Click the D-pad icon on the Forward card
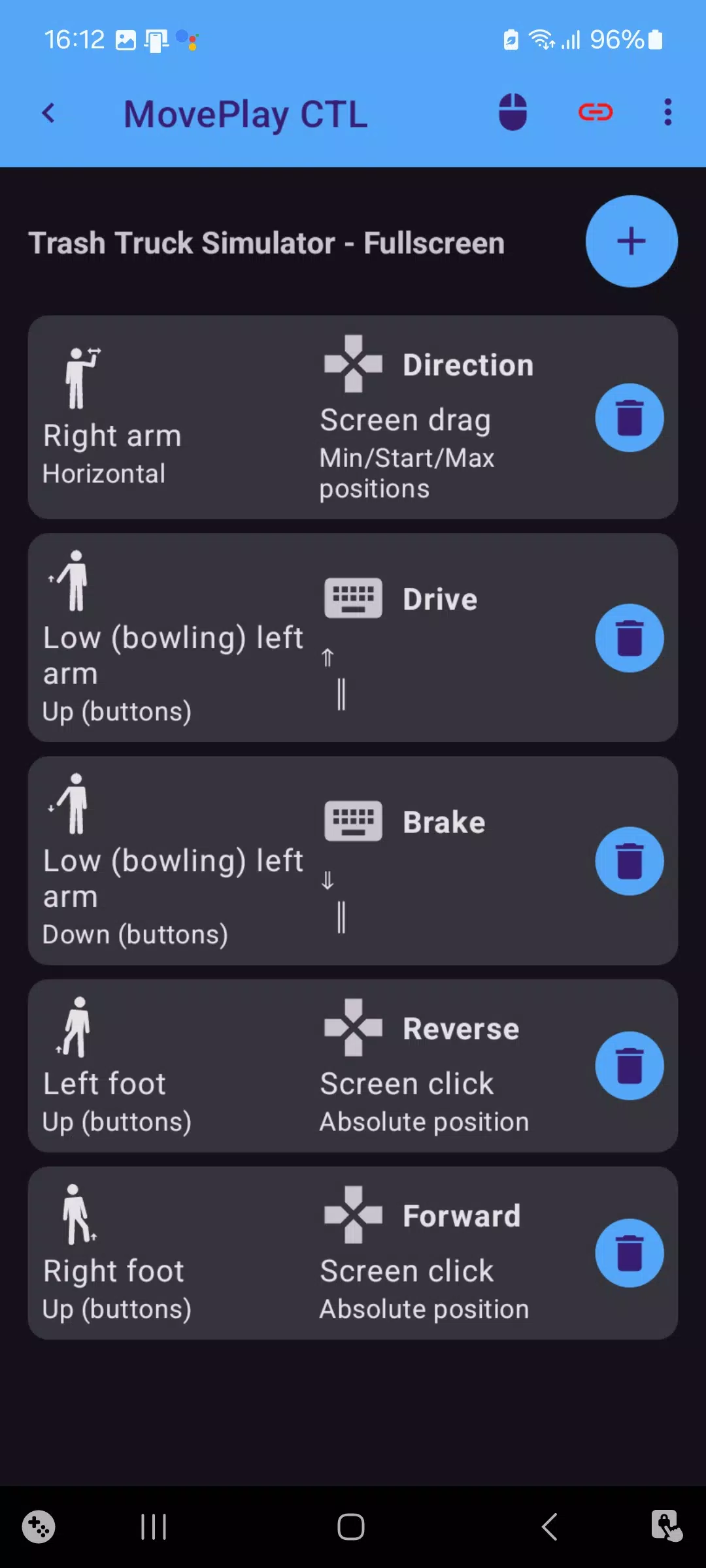Viewport: 706px width, 1568px height. 353,1214
